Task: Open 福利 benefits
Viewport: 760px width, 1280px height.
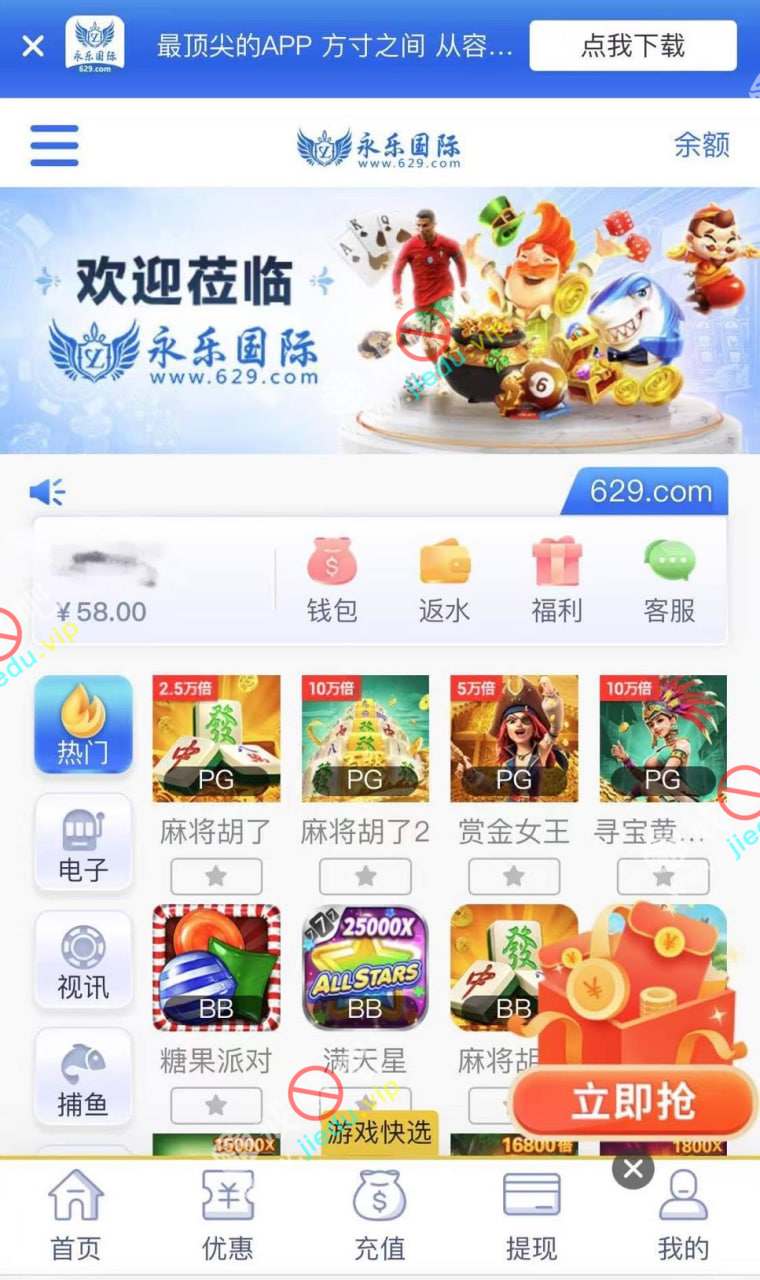Action: point(557,580)
